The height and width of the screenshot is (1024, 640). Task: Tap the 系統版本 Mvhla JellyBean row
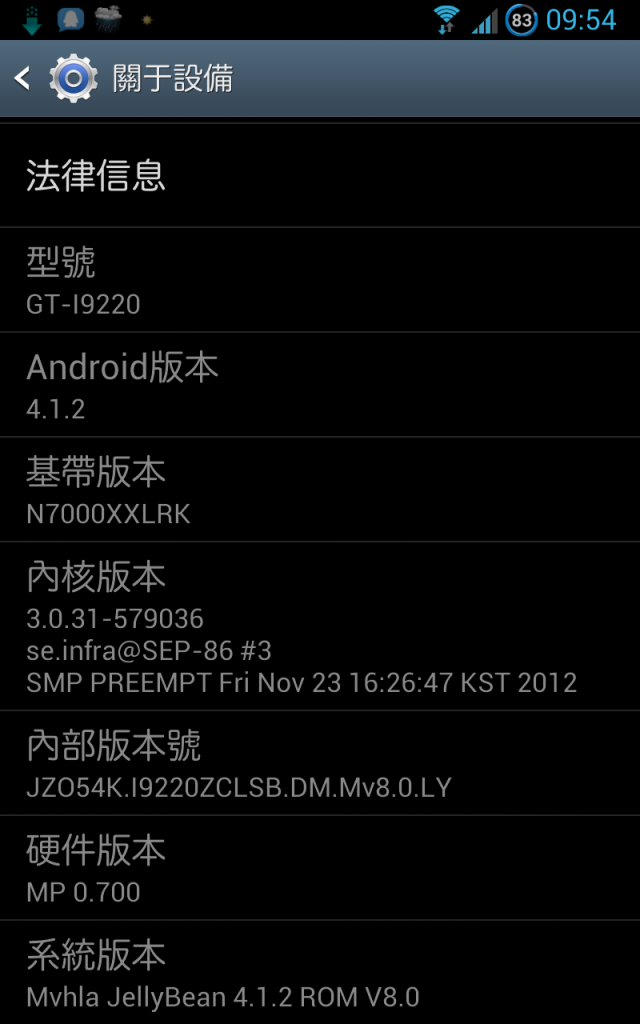pos(320,973)
